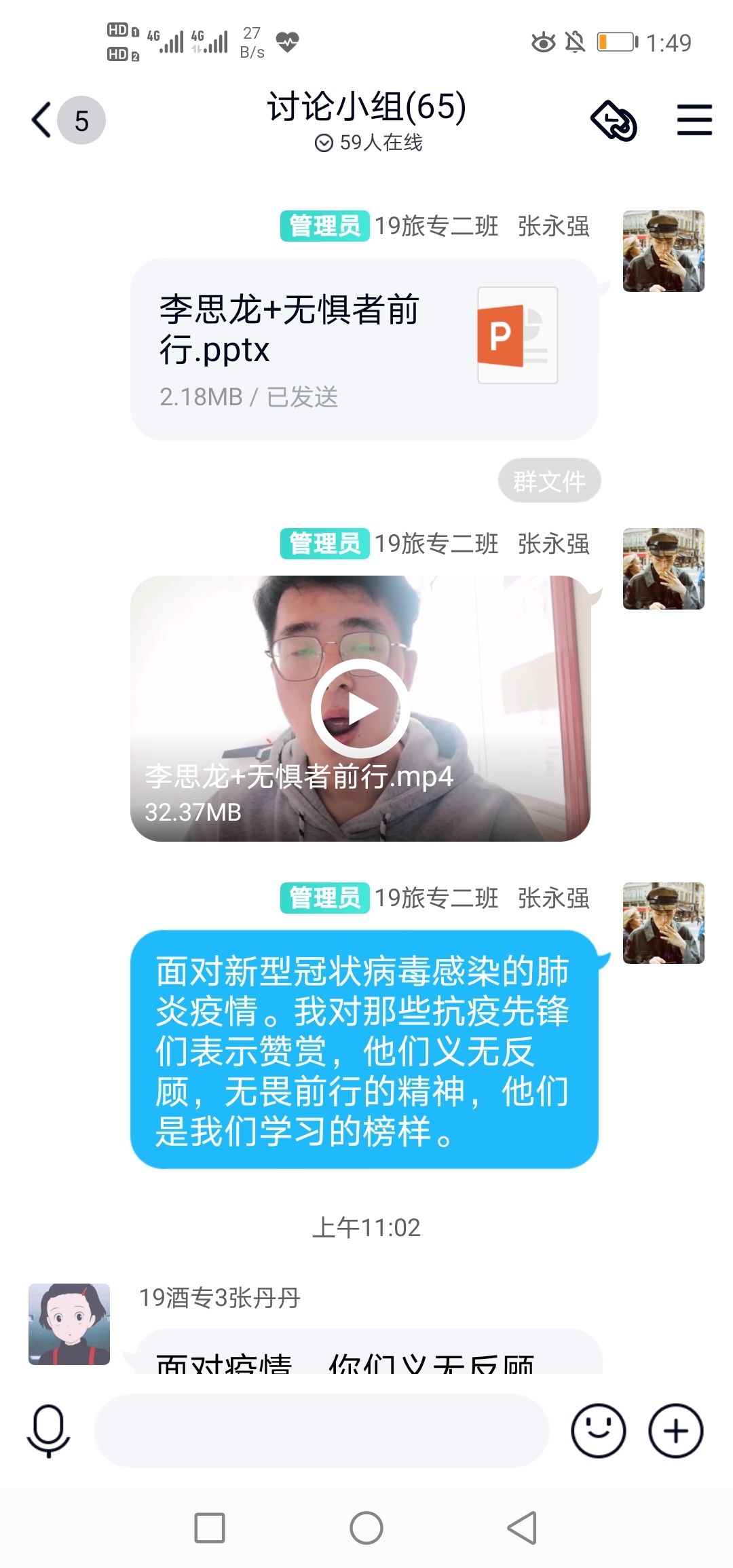The width and height of the screenshot is (733, 1568).
Task: Start voice input with the microphone
Action: (48, 1431)
